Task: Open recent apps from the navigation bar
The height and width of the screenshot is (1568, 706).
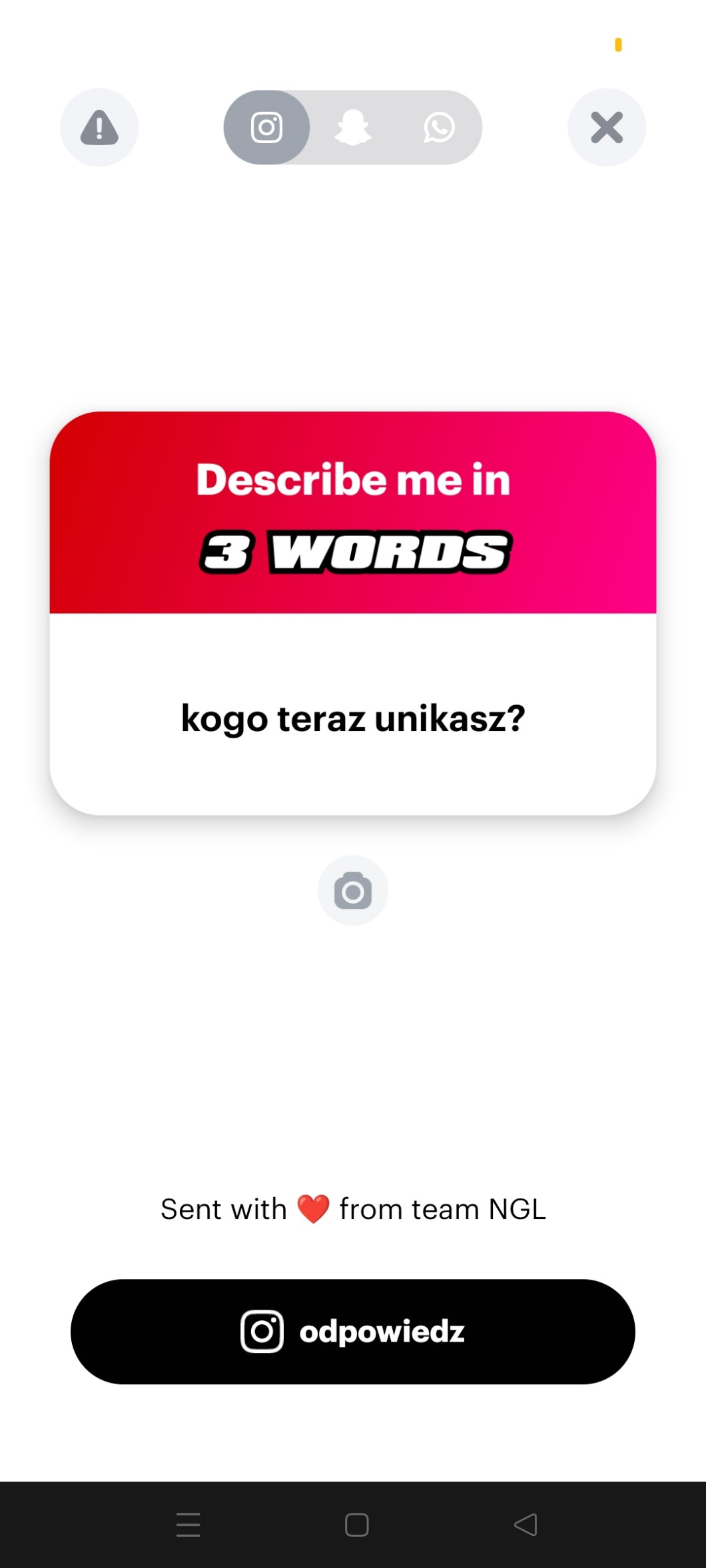Action: point(188,1524)
